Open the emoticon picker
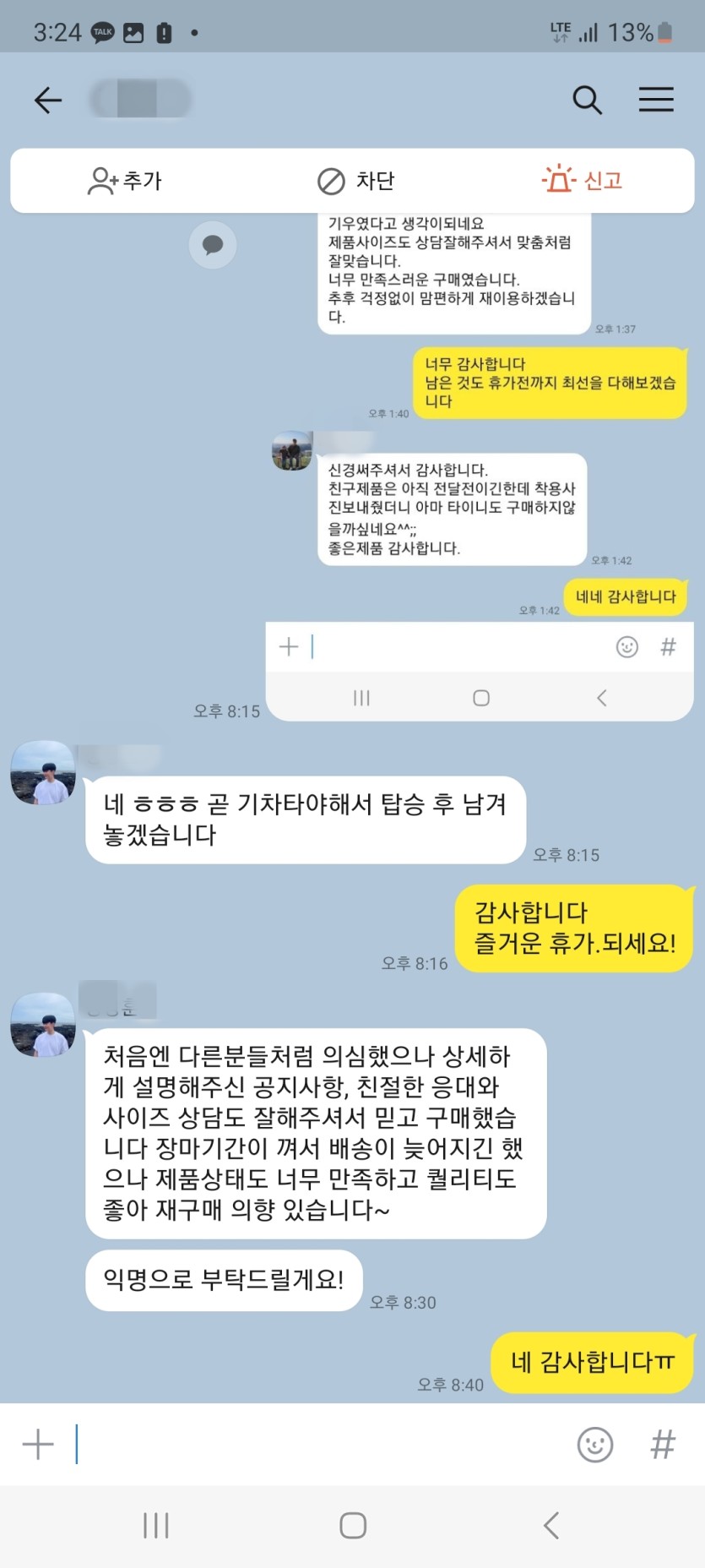The image size is (705, 1568). 594,1444
